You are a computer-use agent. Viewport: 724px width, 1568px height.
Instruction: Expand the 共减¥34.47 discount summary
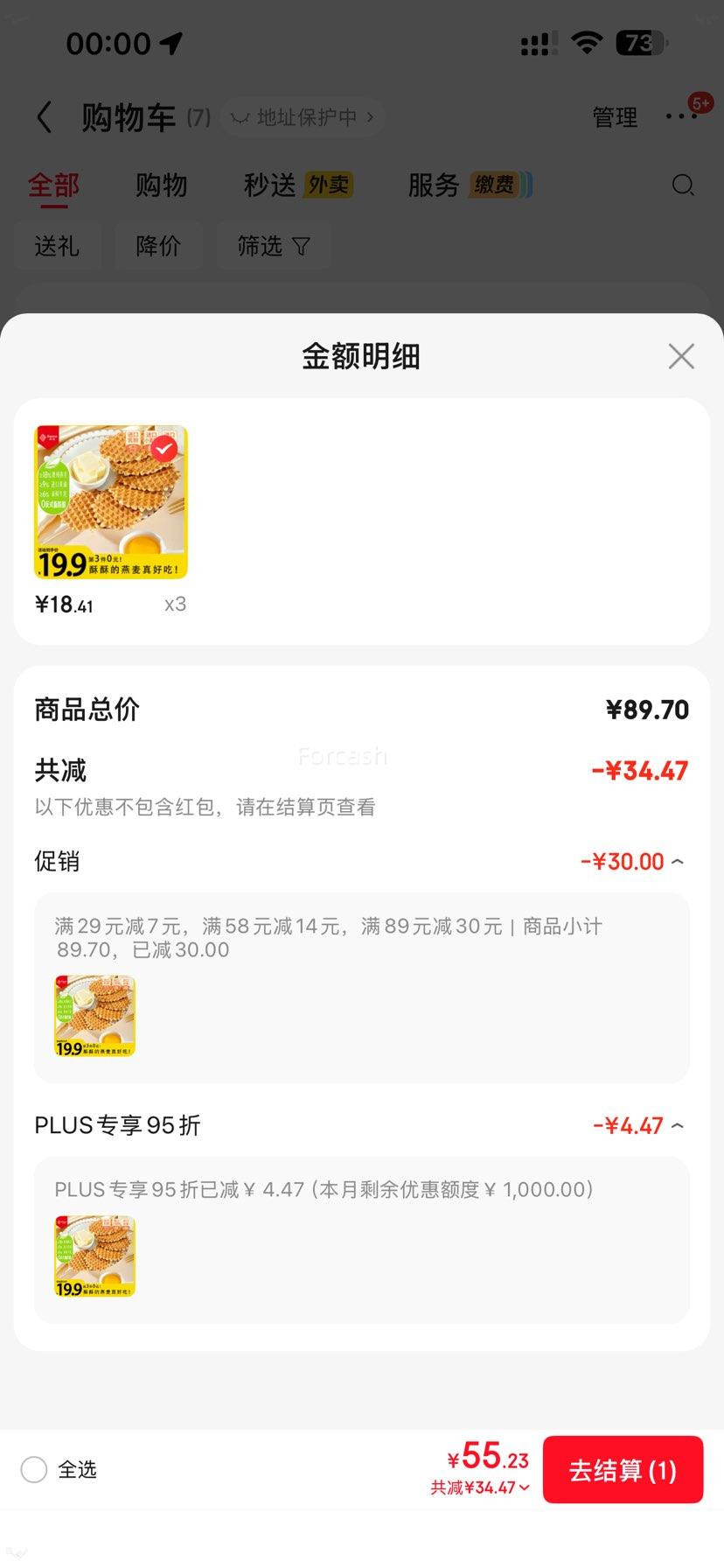tap(478, 1487)
